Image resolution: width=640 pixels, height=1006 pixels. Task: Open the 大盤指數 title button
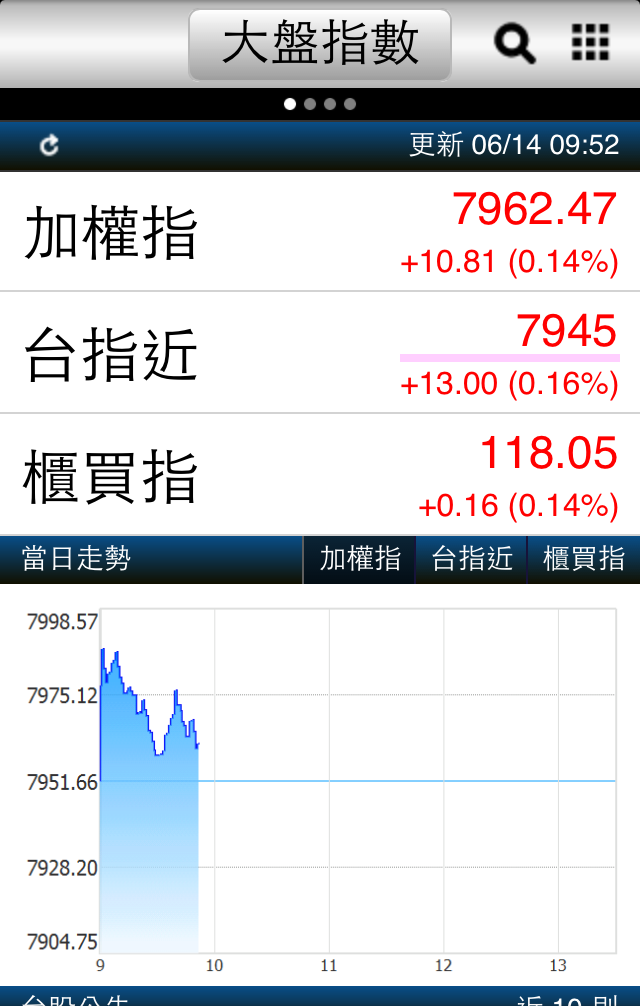(320, 45)
